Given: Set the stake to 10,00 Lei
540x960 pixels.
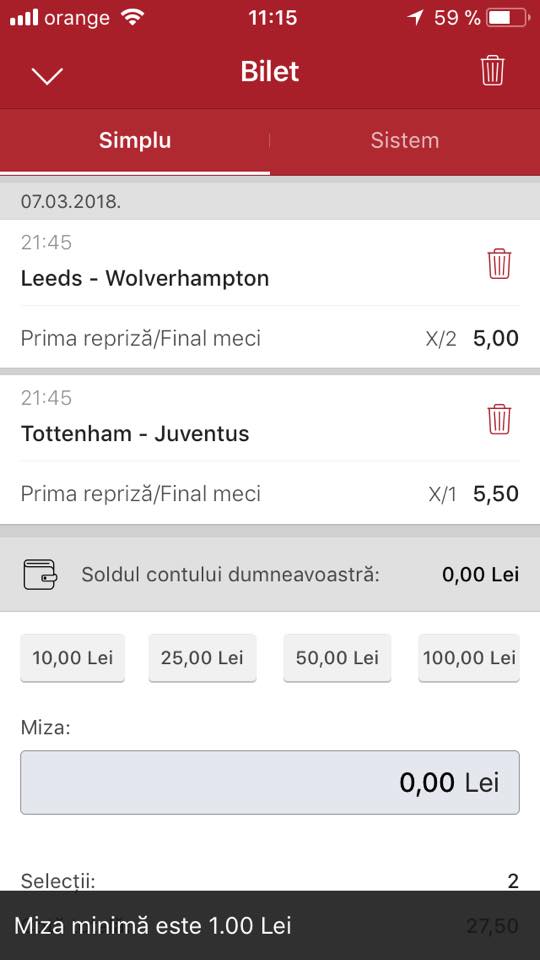Looking at the screenshot, I should click(73, 658).
